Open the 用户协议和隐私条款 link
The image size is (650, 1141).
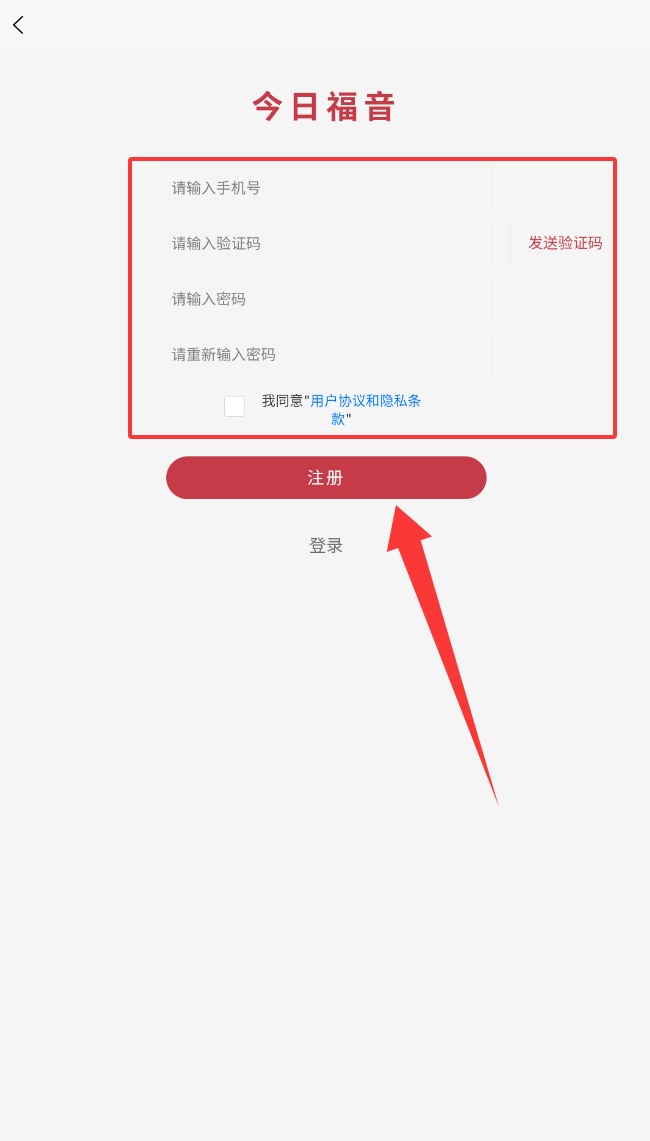pyautogui.click(x=366, y=410)
